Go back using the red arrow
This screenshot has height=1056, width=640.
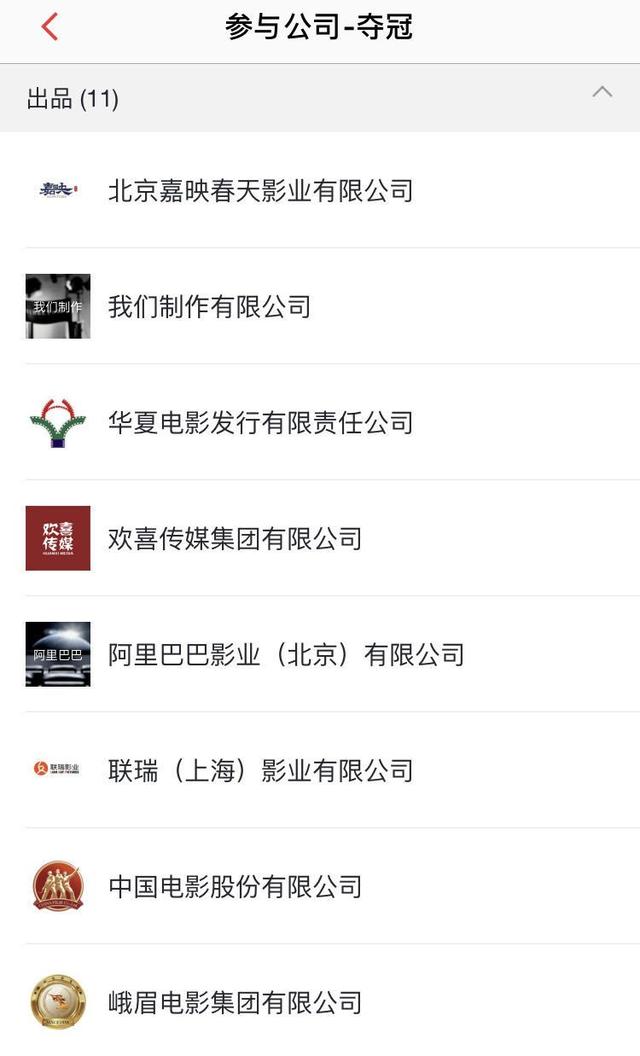tap(50, 27)
